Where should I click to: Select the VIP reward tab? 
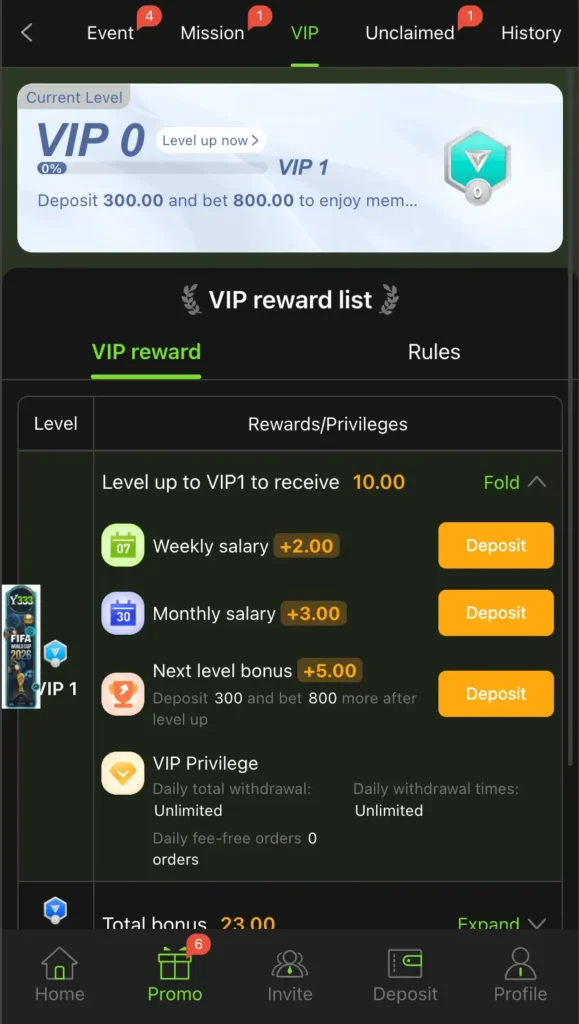(146, 352)
